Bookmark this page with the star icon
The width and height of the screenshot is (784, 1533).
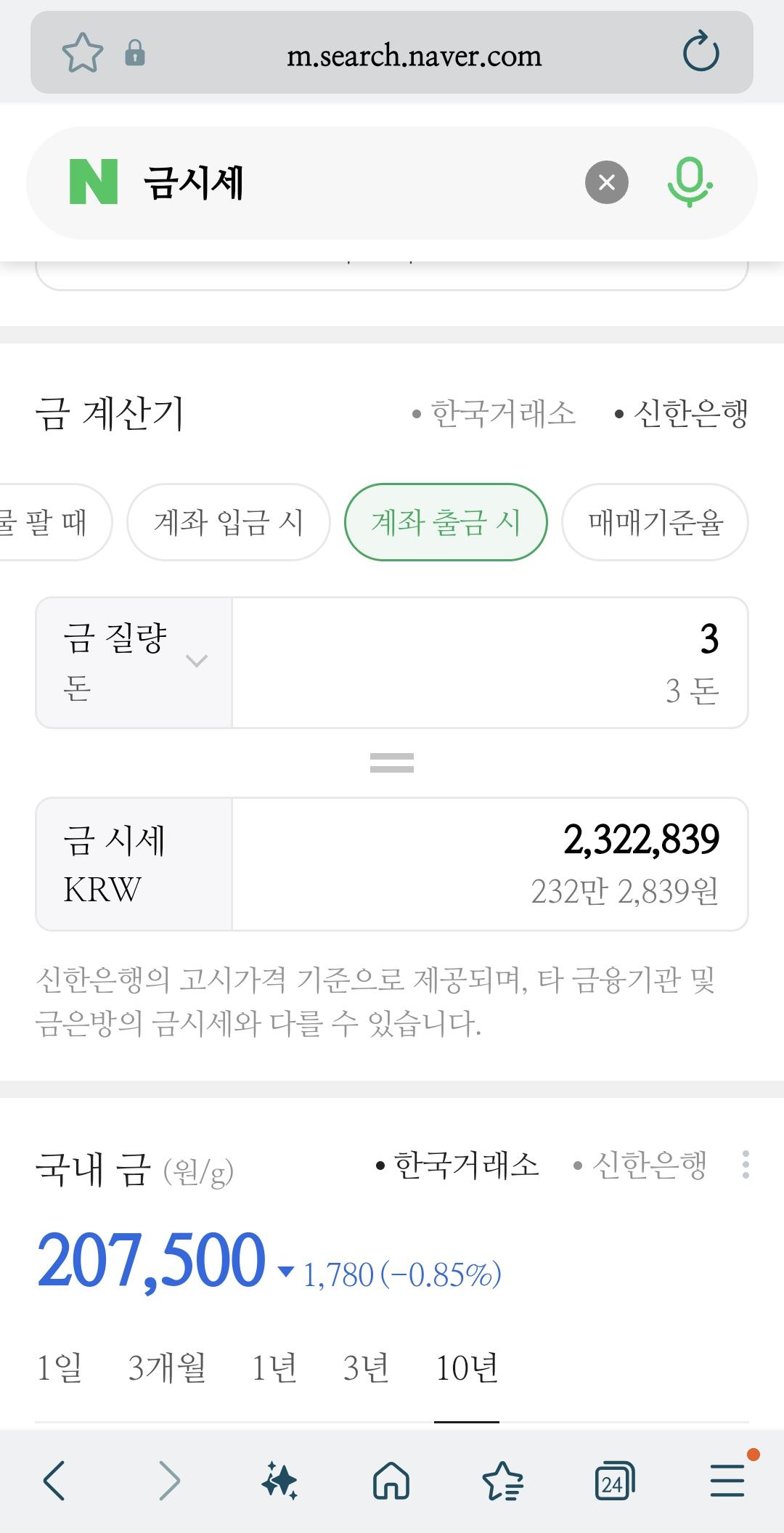click(82, 53)
